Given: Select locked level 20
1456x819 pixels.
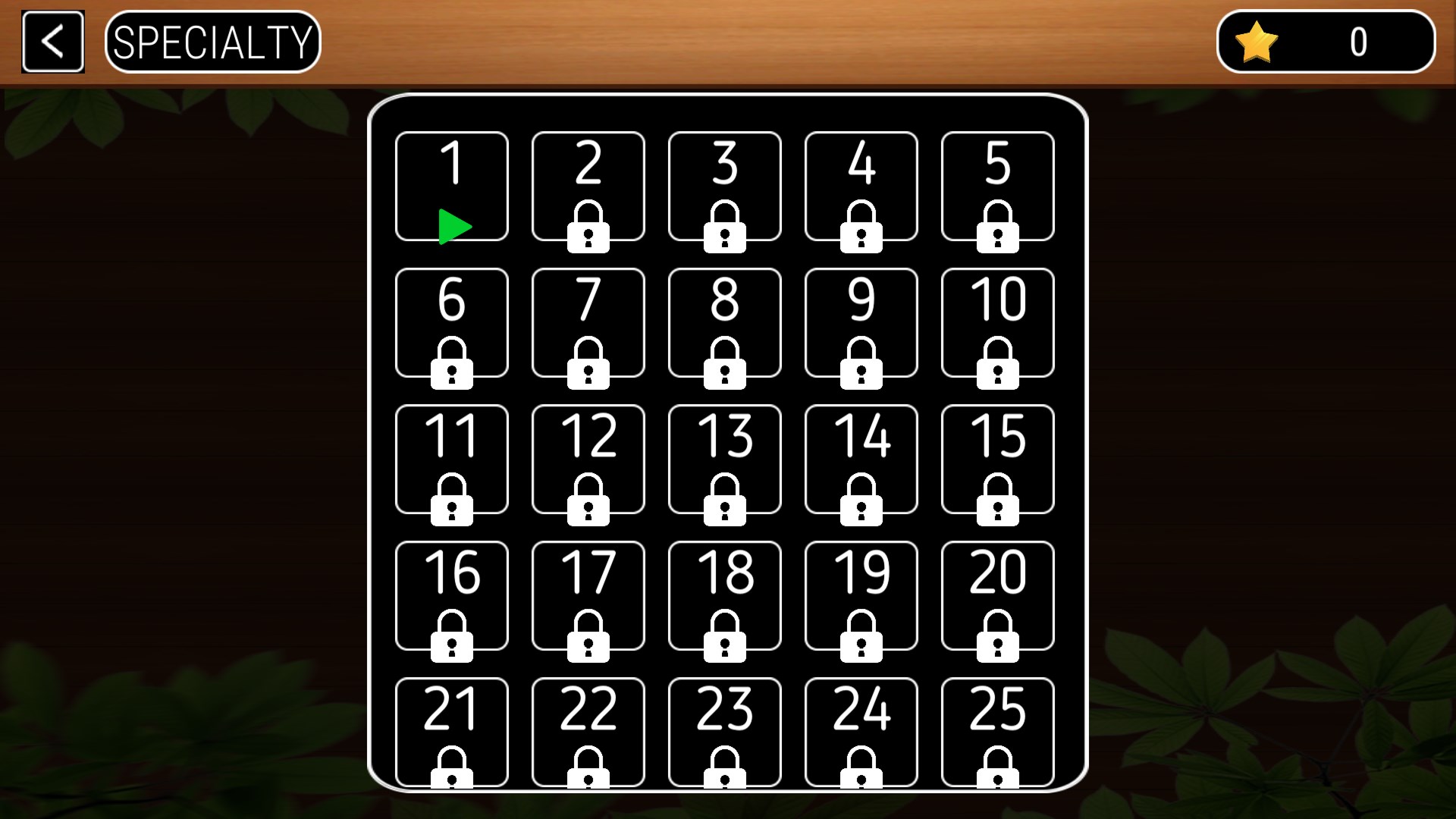Looking at the screenshot, I should [998, 596].
